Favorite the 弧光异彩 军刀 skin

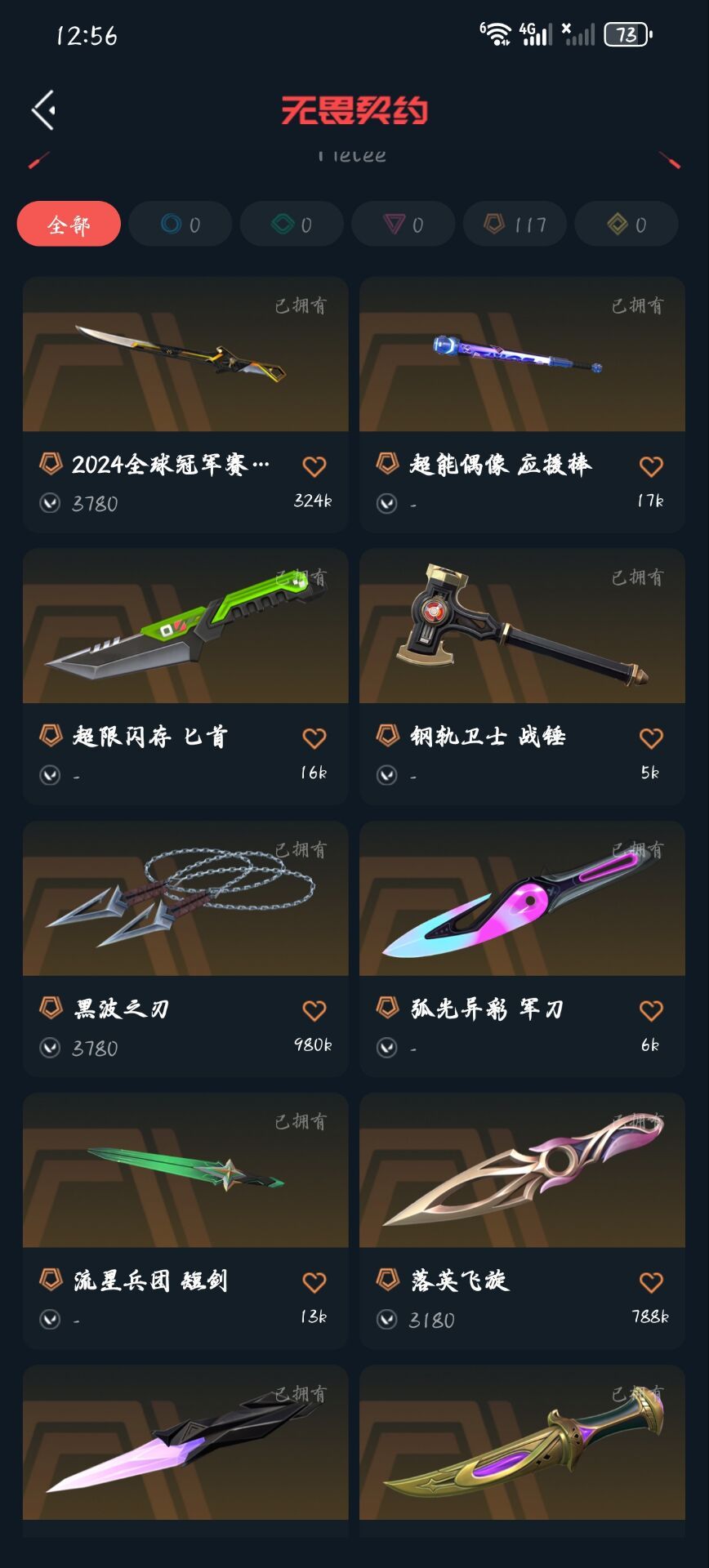pos(651,1010)
